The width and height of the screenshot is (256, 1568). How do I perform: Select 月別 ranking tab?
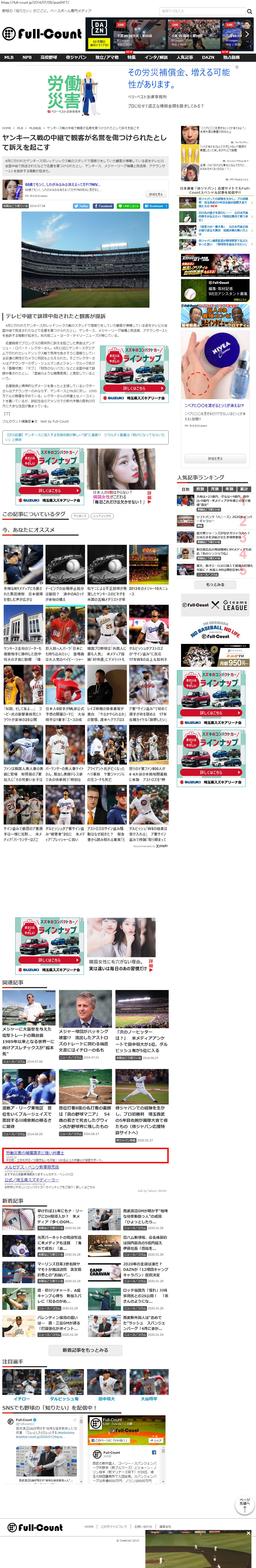(215, 489)
